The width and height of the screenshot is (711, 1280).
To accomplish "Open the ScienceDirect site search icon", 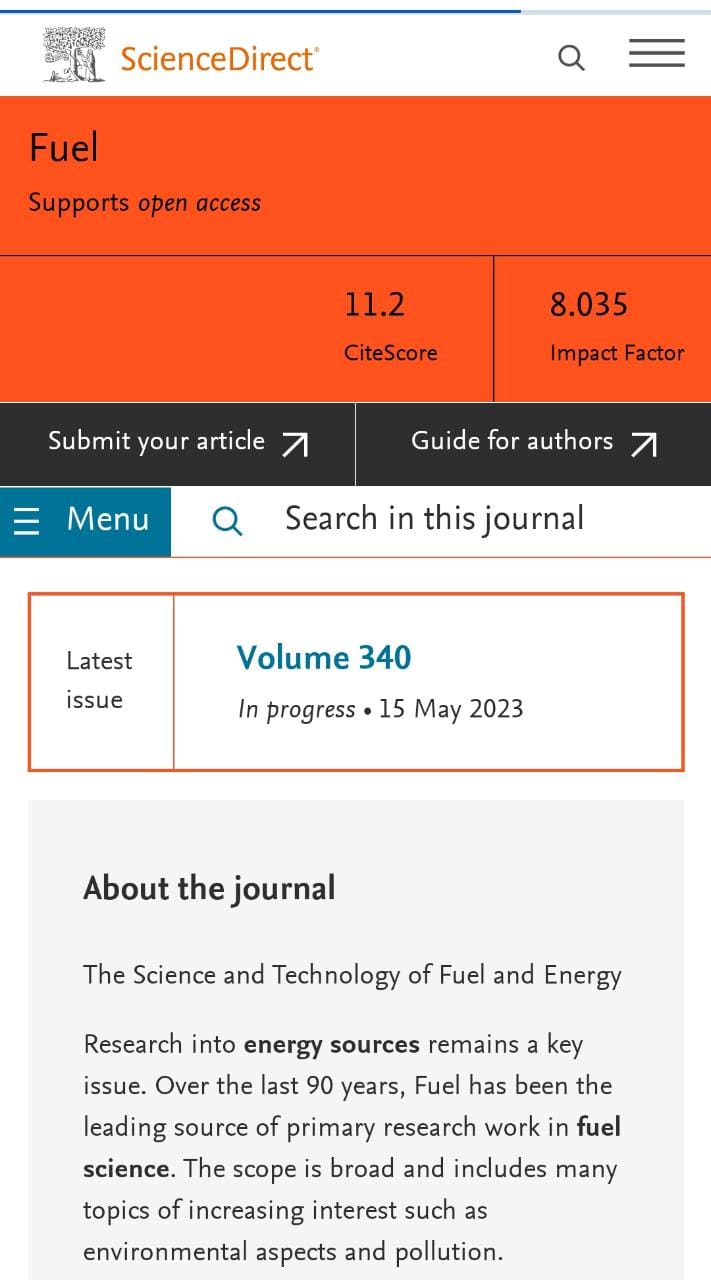I will (571, 58).
